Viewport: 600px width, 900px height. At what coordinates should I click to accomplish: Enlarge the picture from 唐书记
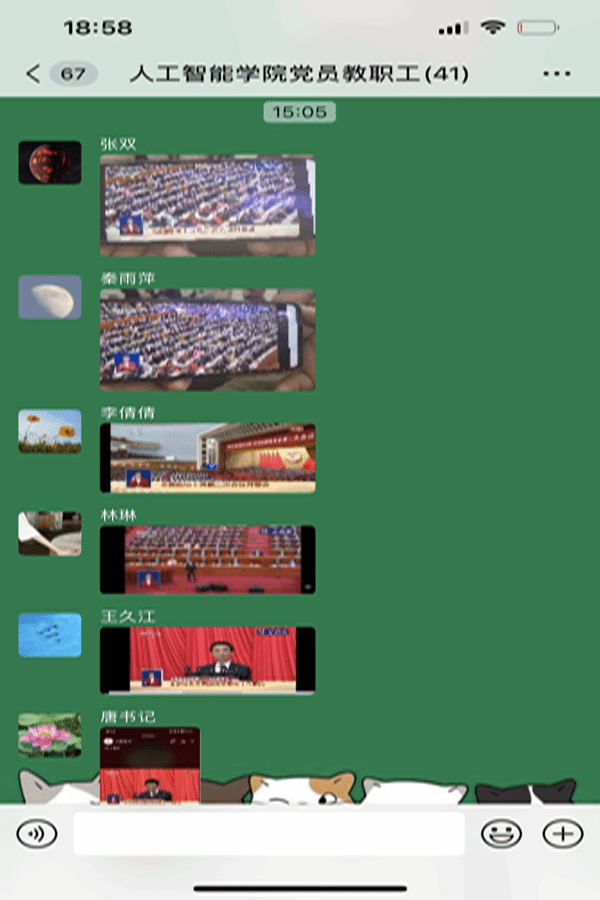[x=150, y=765]
